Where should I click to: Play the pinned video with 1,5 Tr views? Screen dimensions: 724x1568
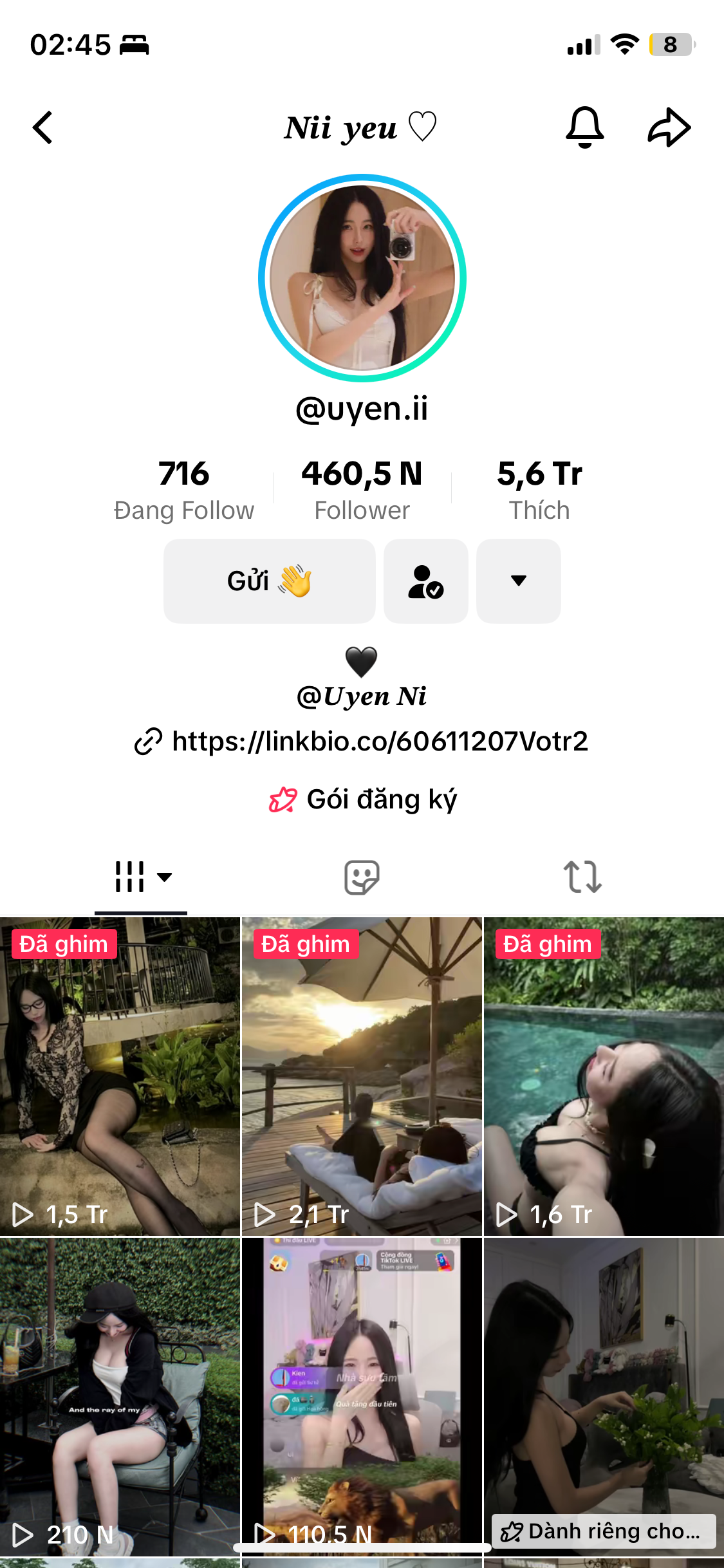[120, 1076]
